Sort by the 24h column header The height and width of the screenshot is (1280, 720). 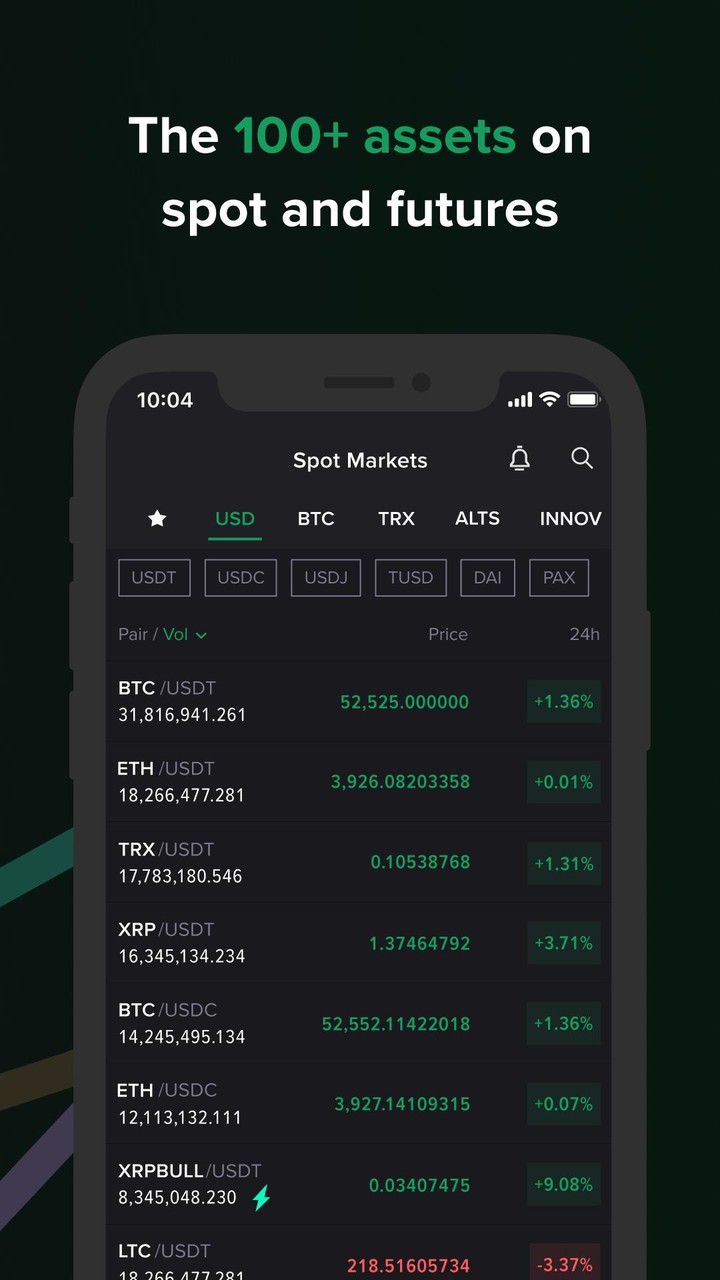click(x=585, y=634)
